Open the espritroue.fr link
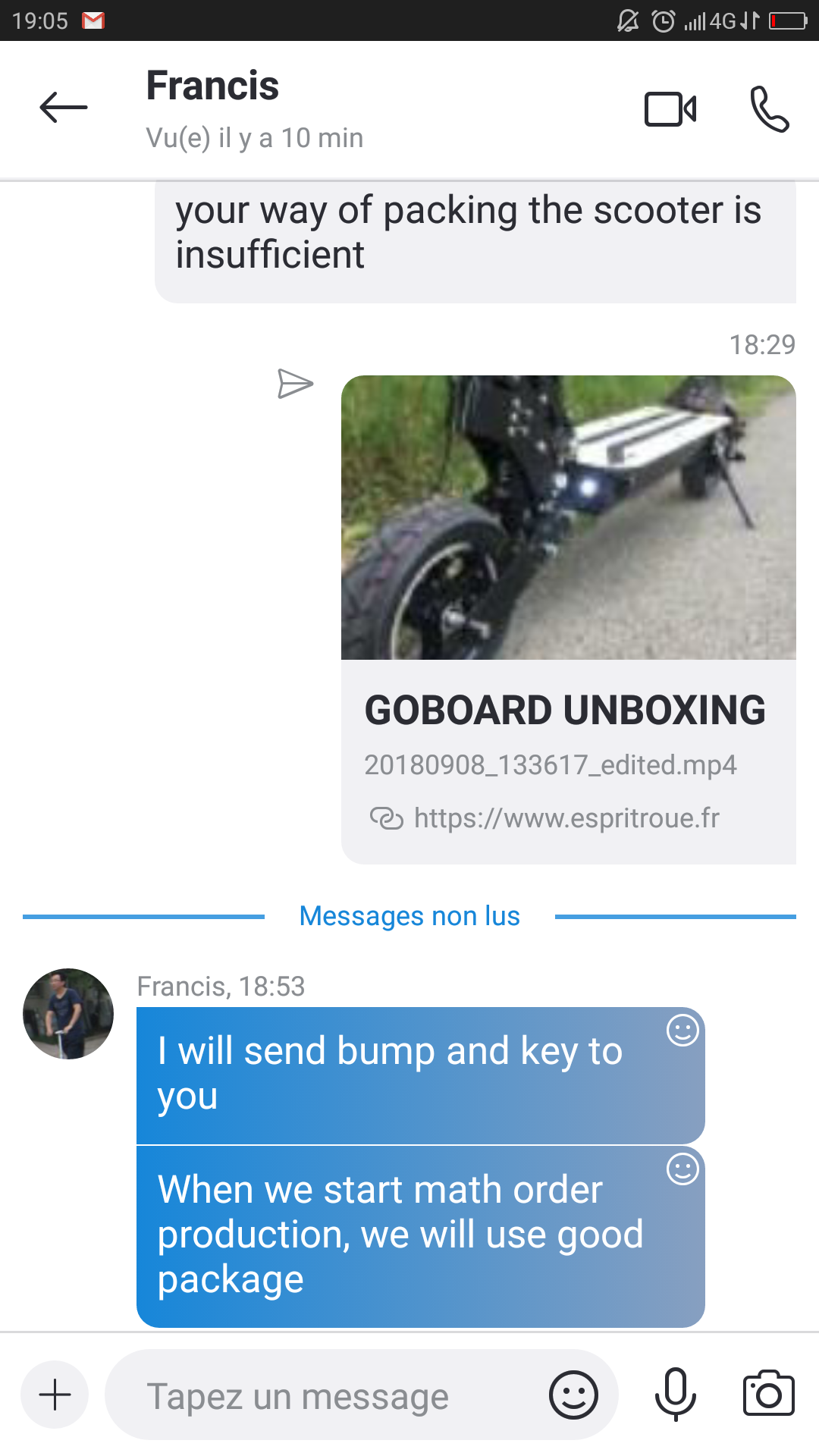The height and width of the screenshot is (1456, 819). 566,818
